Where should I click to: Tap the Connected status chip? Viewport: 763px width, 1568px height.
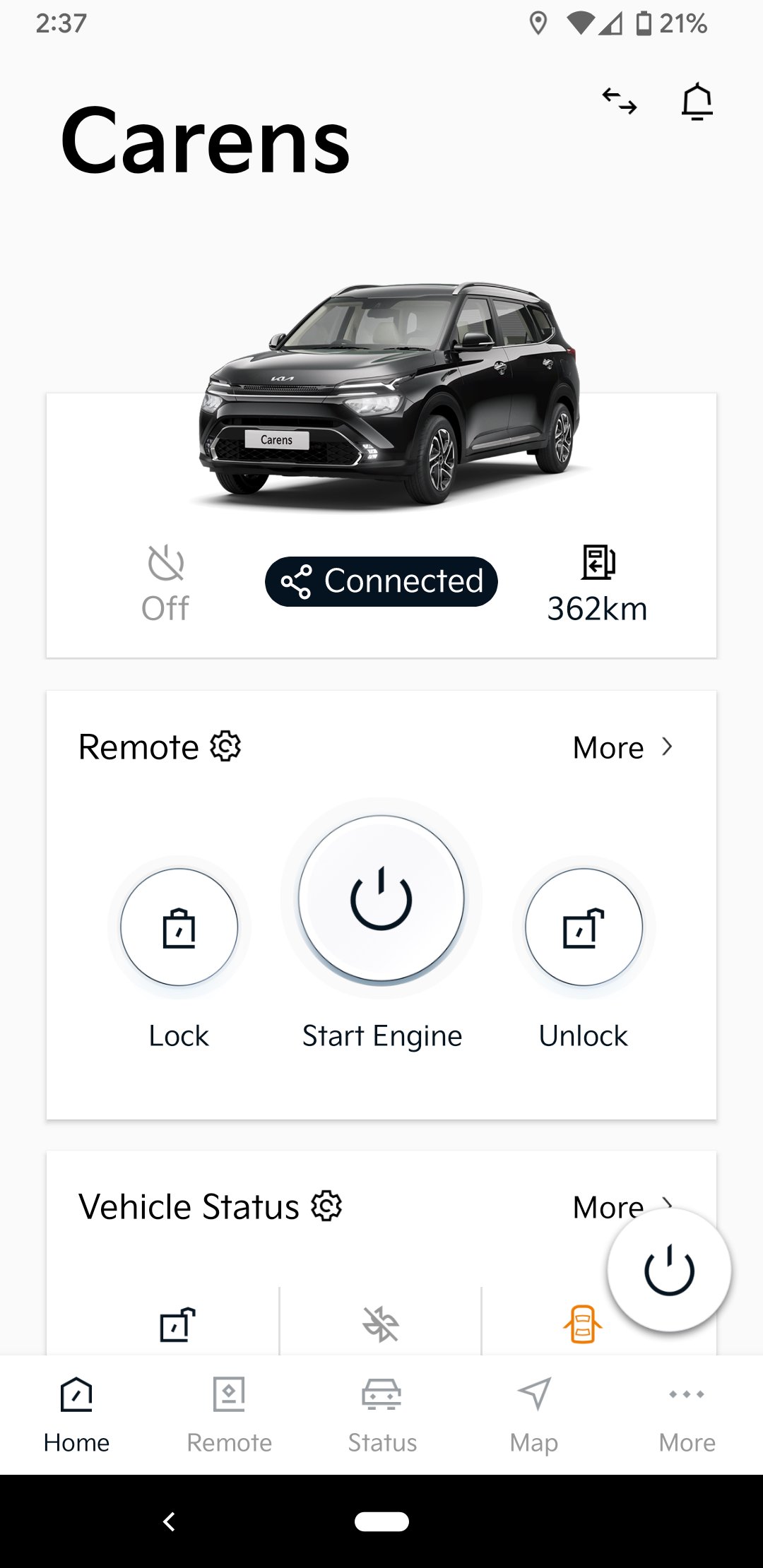[x=381, y=581]
